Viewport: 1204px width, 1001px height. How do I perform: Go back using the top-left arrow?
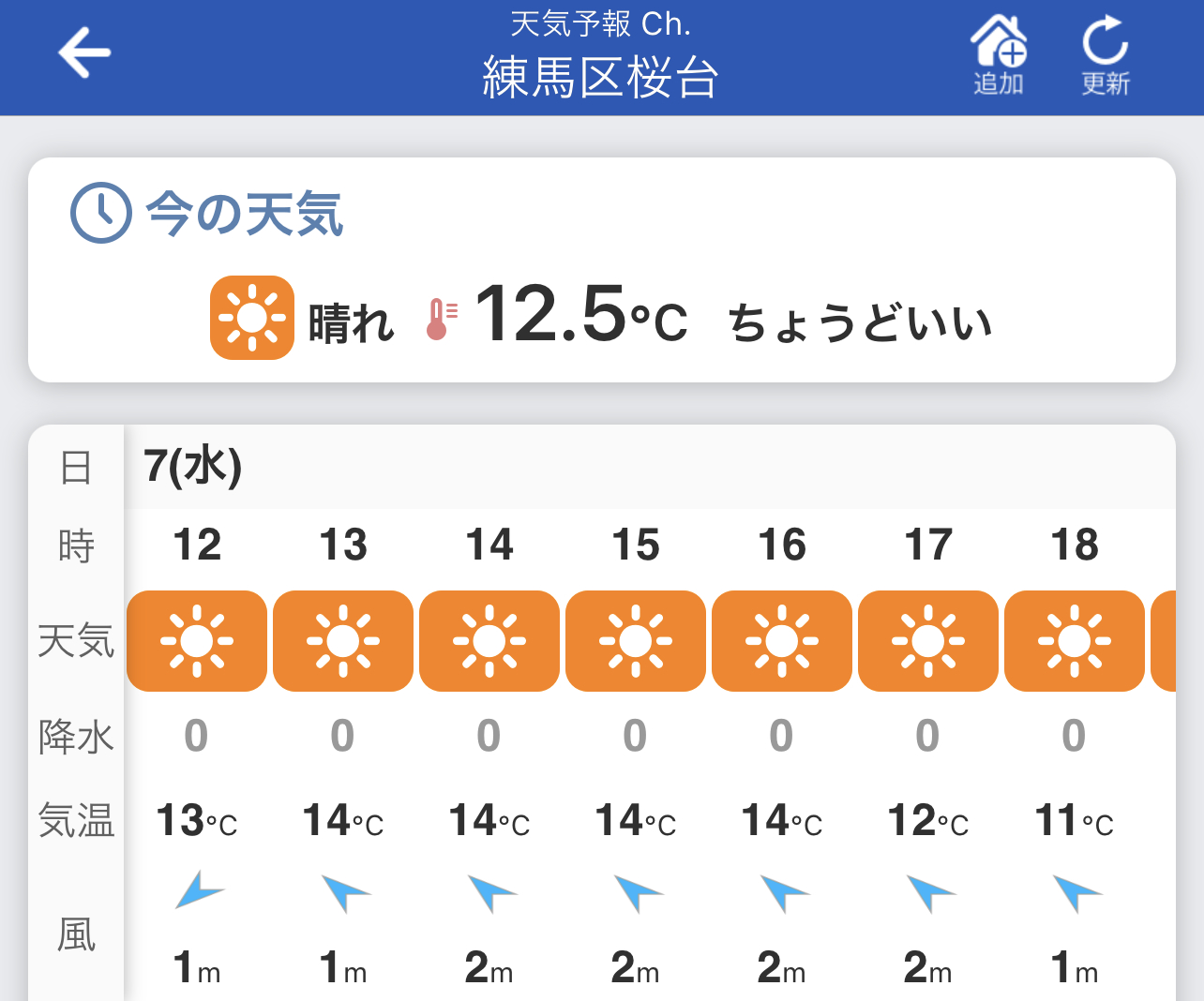pyautogui.click(x=84, y=52)
